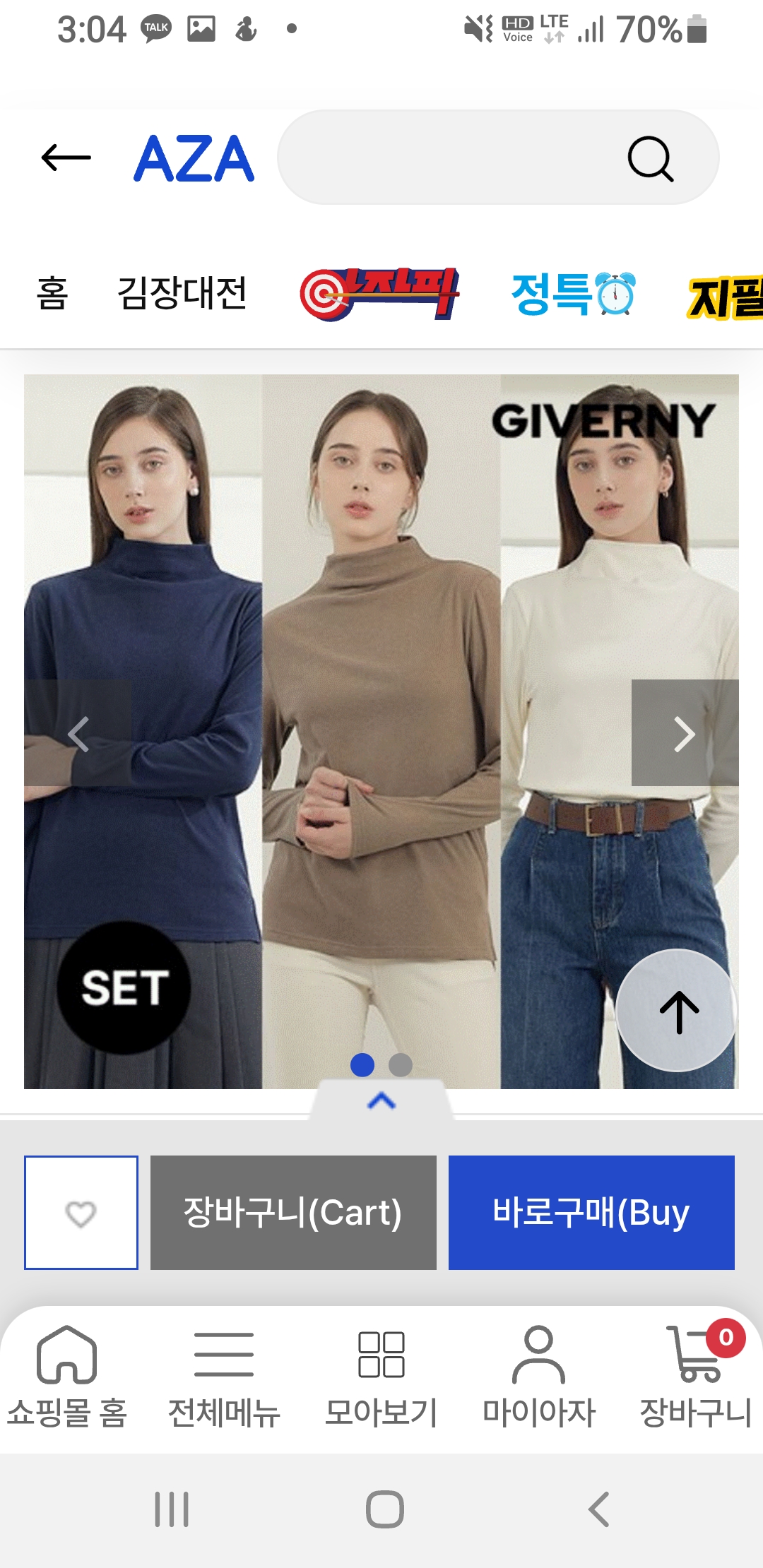Show the next product image

tap(684, 733)
